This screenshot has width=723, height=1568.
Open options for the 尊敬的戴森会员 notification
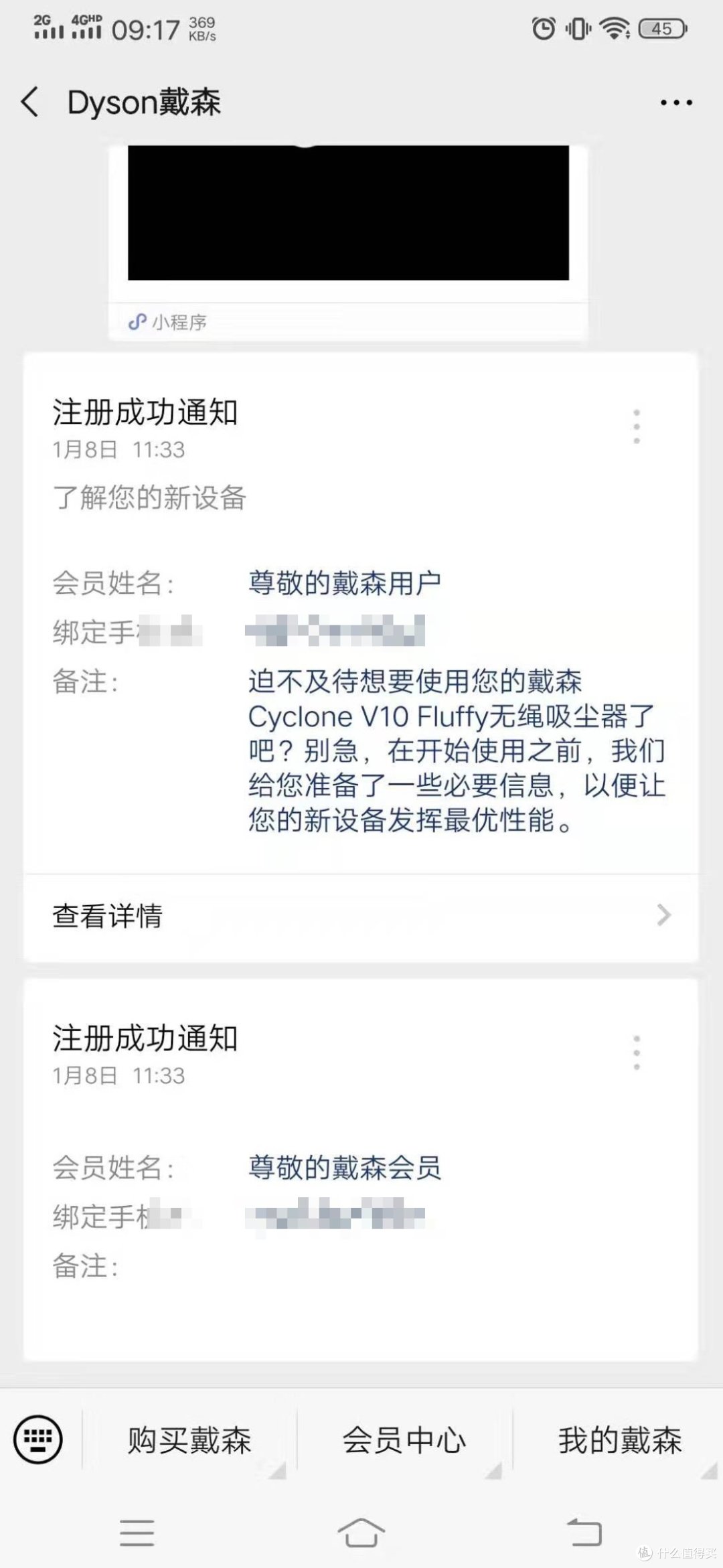637,1052
